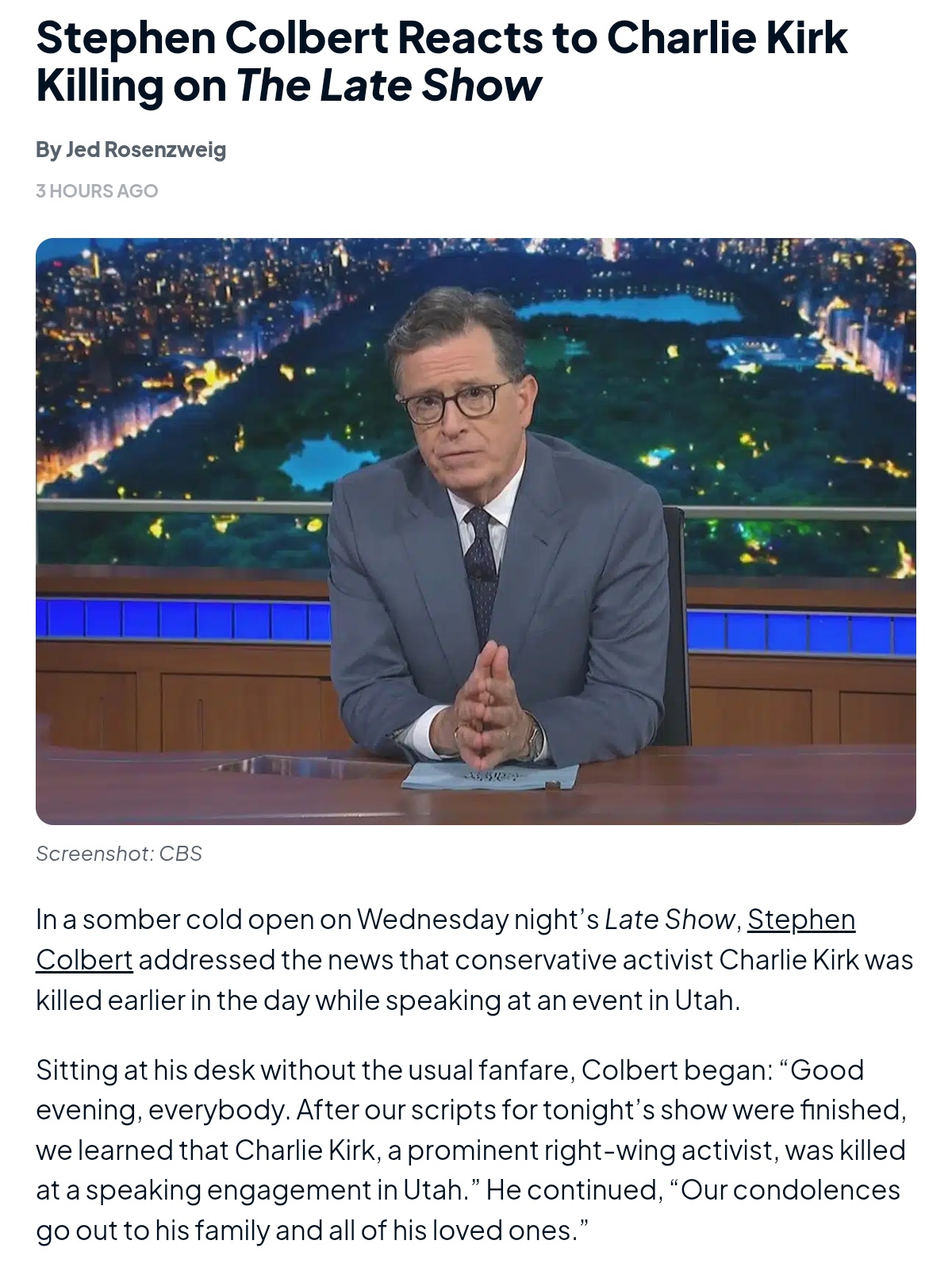
Task: Open the underlined Stephen Colbert link
Action: tap(800, 920)
